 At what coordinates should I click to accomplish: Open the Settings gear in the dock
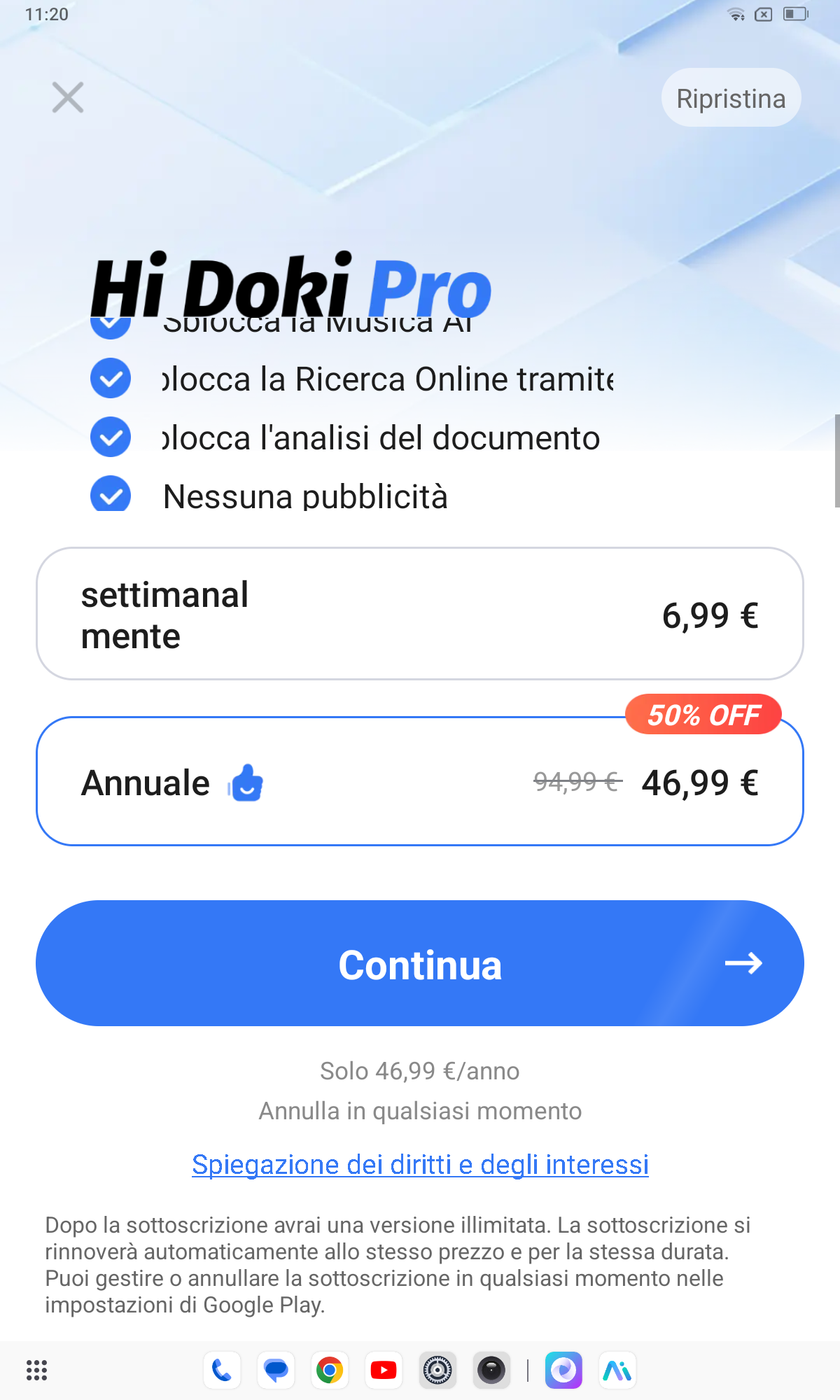(437, 1370)
